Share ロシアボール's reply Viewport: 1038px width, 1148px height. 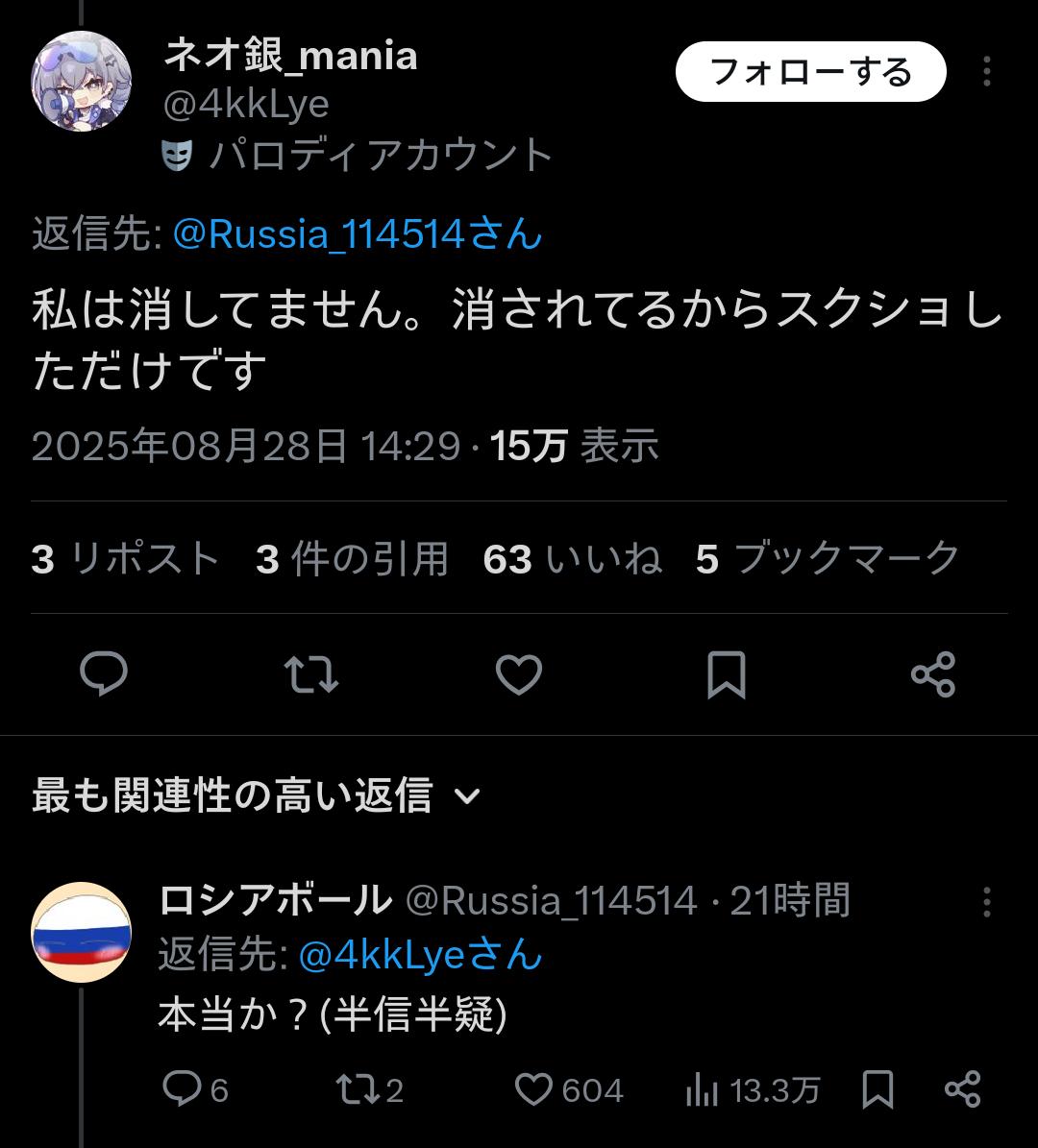pos(962,1089)
